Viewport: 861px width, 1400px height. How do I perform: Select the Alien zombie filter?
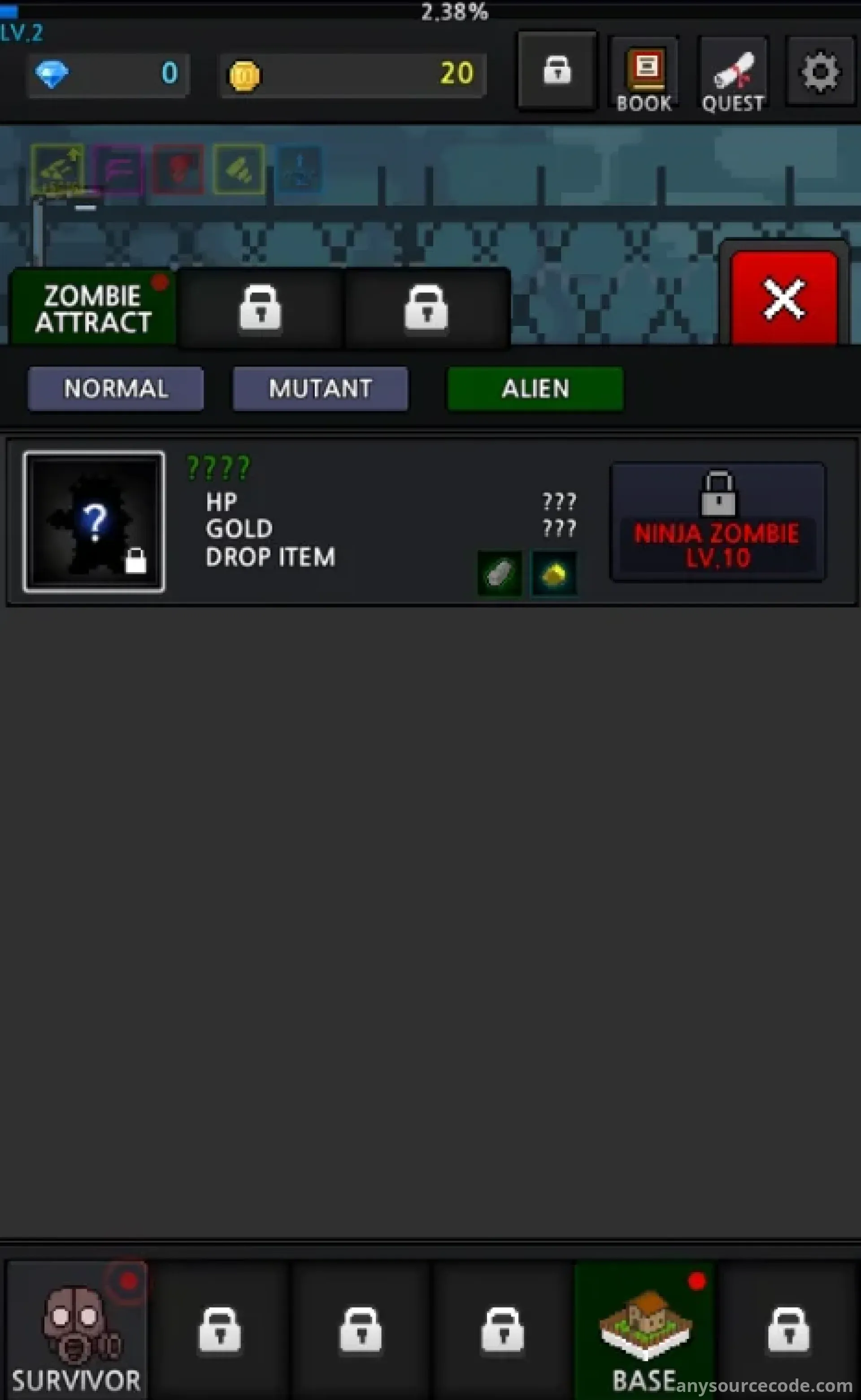click(x=535, y=389)
